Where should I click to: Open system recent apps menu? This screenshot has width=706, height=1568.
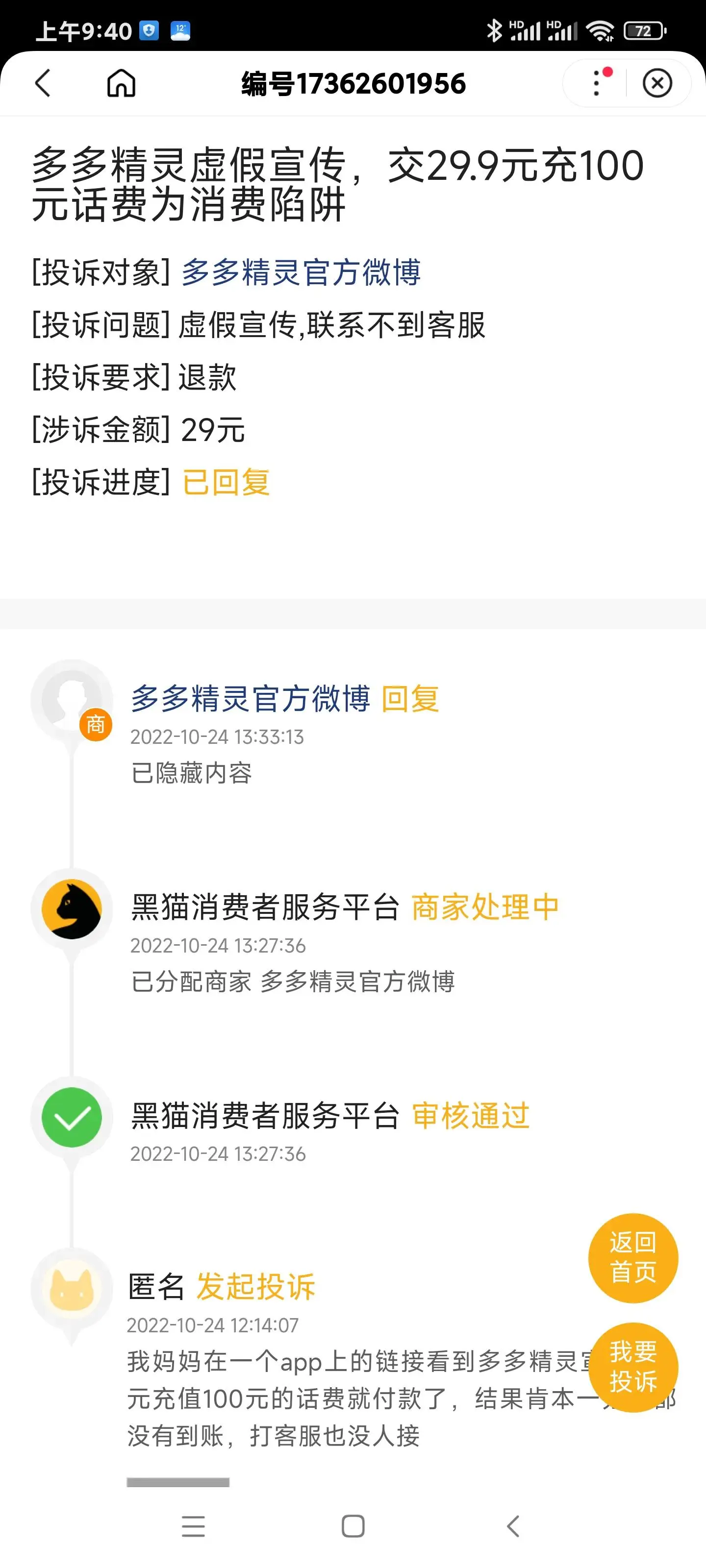(193, 1526)
